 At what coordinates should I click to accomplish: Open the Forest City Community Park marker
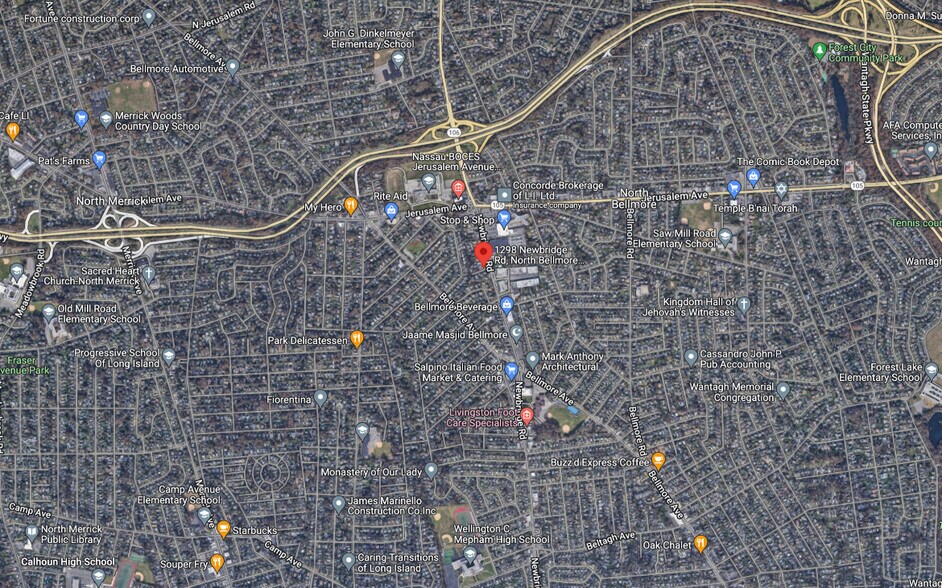pos(820,49)
